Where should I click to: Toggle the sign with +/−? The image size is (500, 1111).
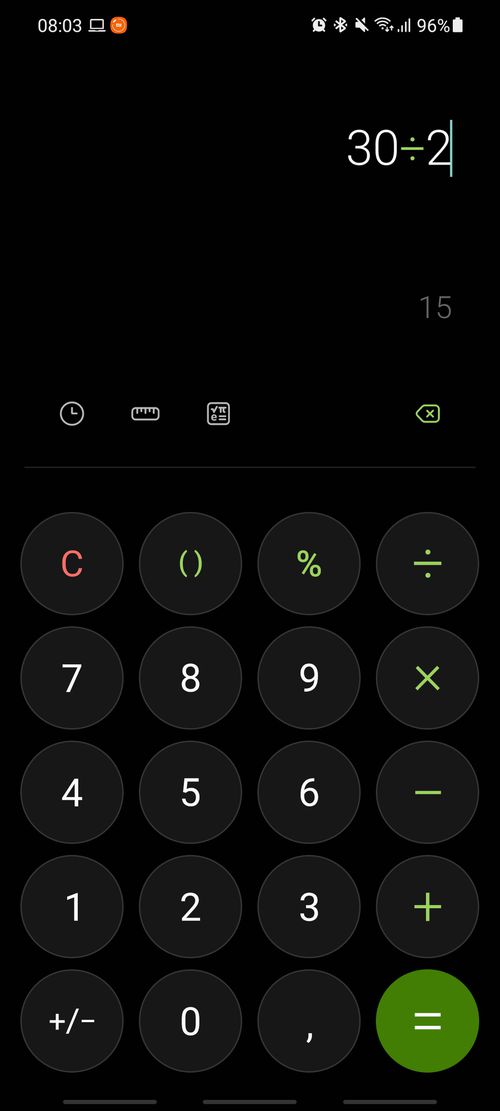pos(72,1021)
